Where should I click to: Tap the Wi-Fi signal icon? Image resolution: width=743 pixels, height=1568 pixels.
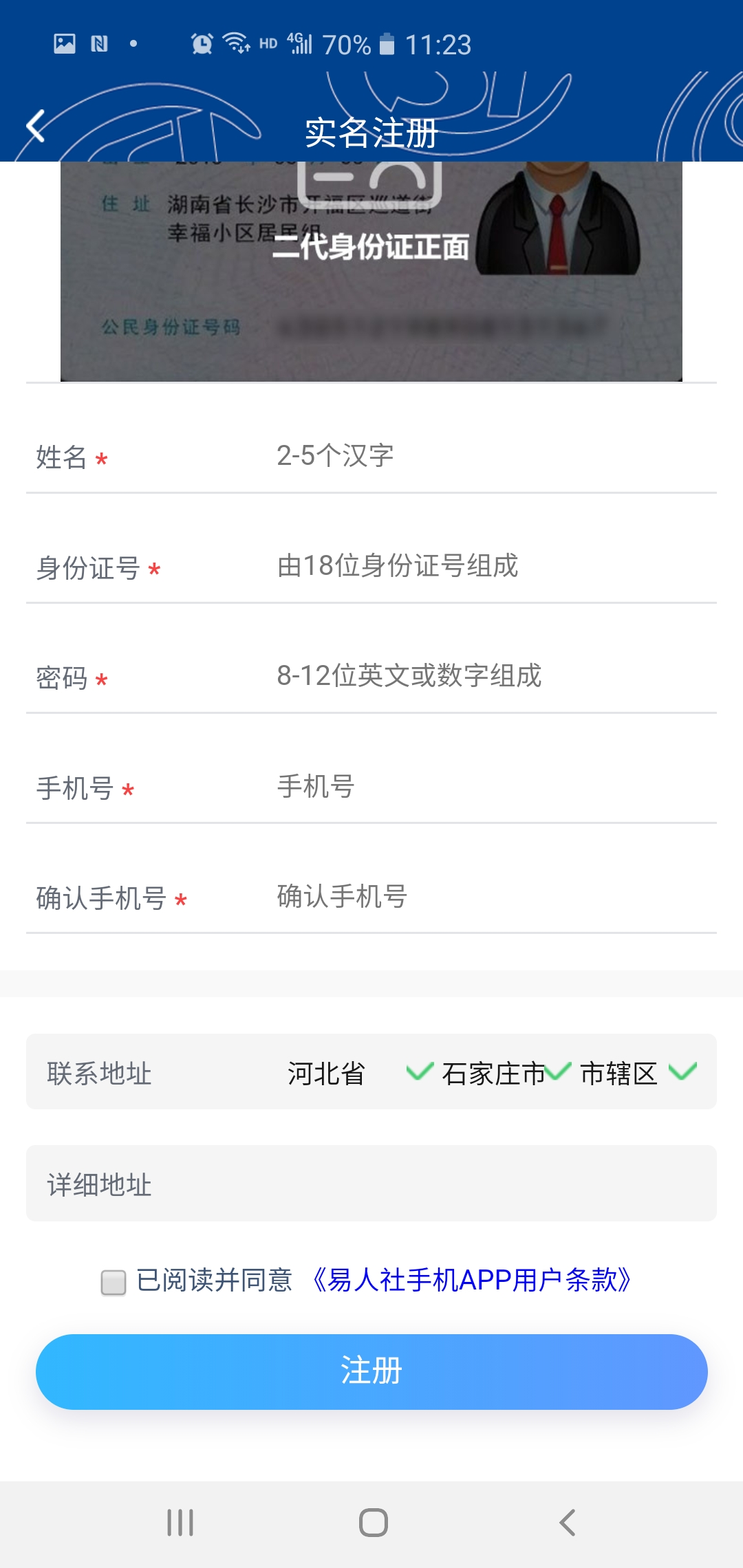click(x=237, y=43)
